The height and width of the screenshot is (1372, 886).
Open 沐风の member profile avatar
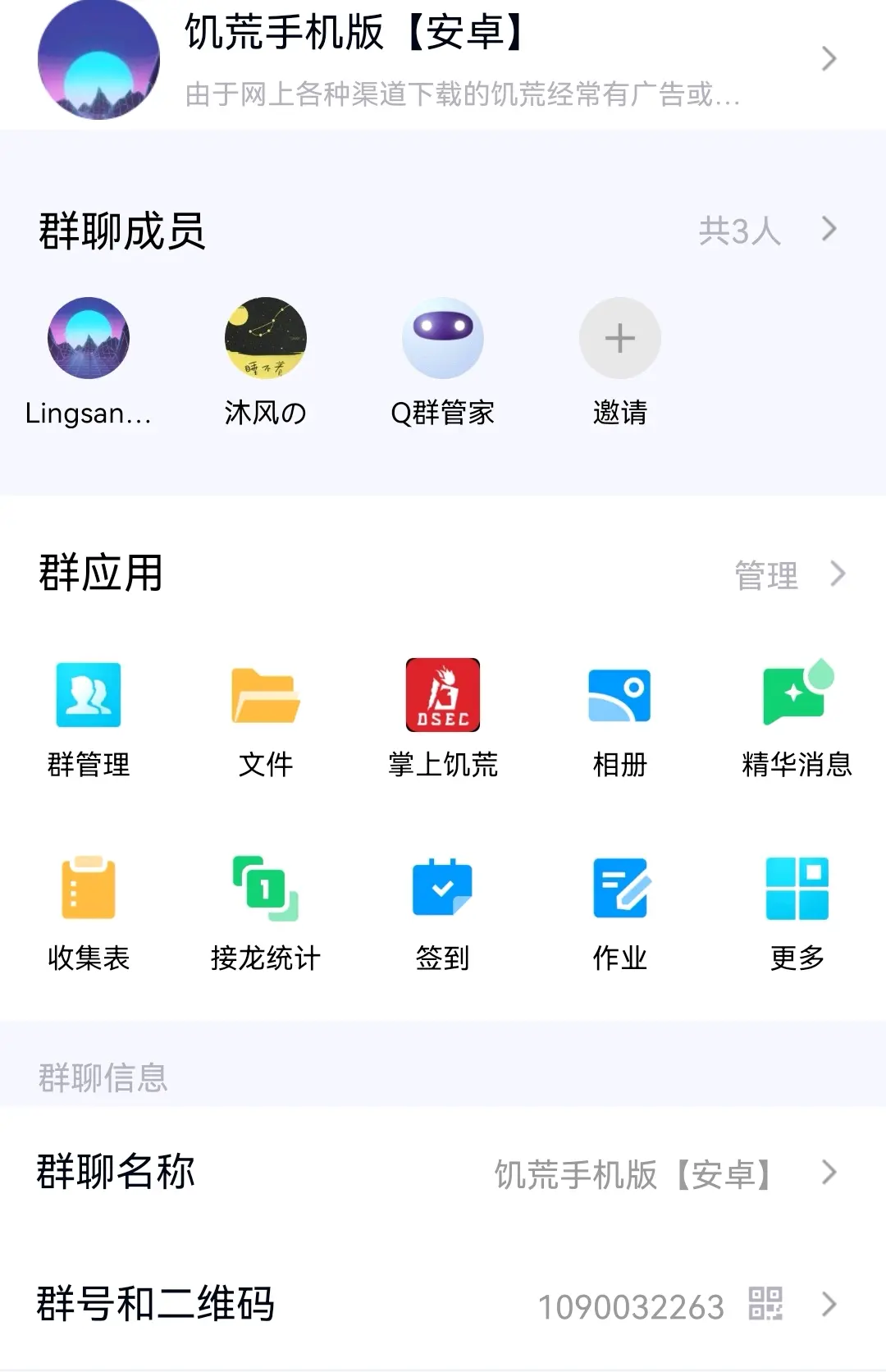[266, 338]
